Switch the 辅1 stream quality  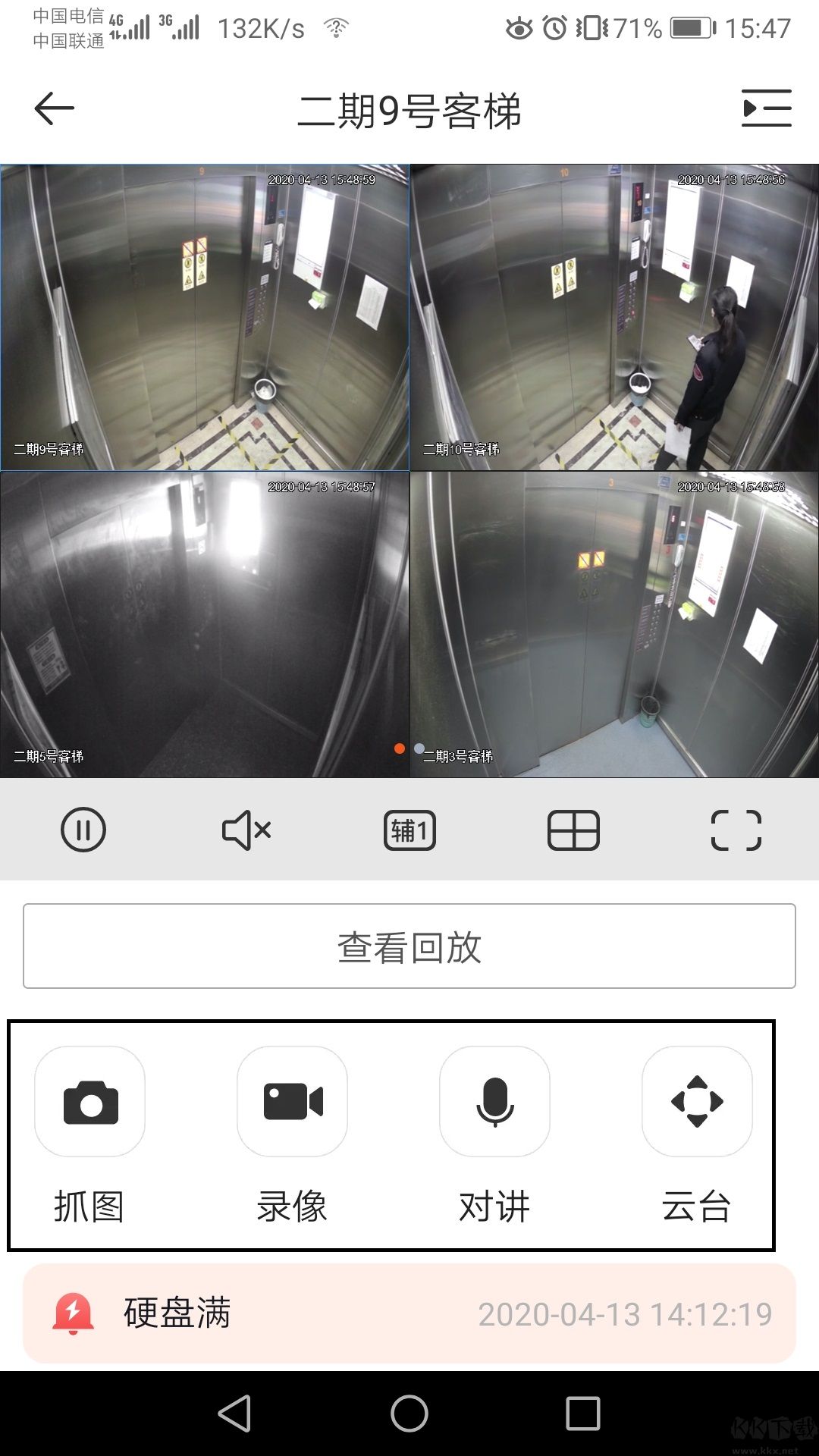409,830
